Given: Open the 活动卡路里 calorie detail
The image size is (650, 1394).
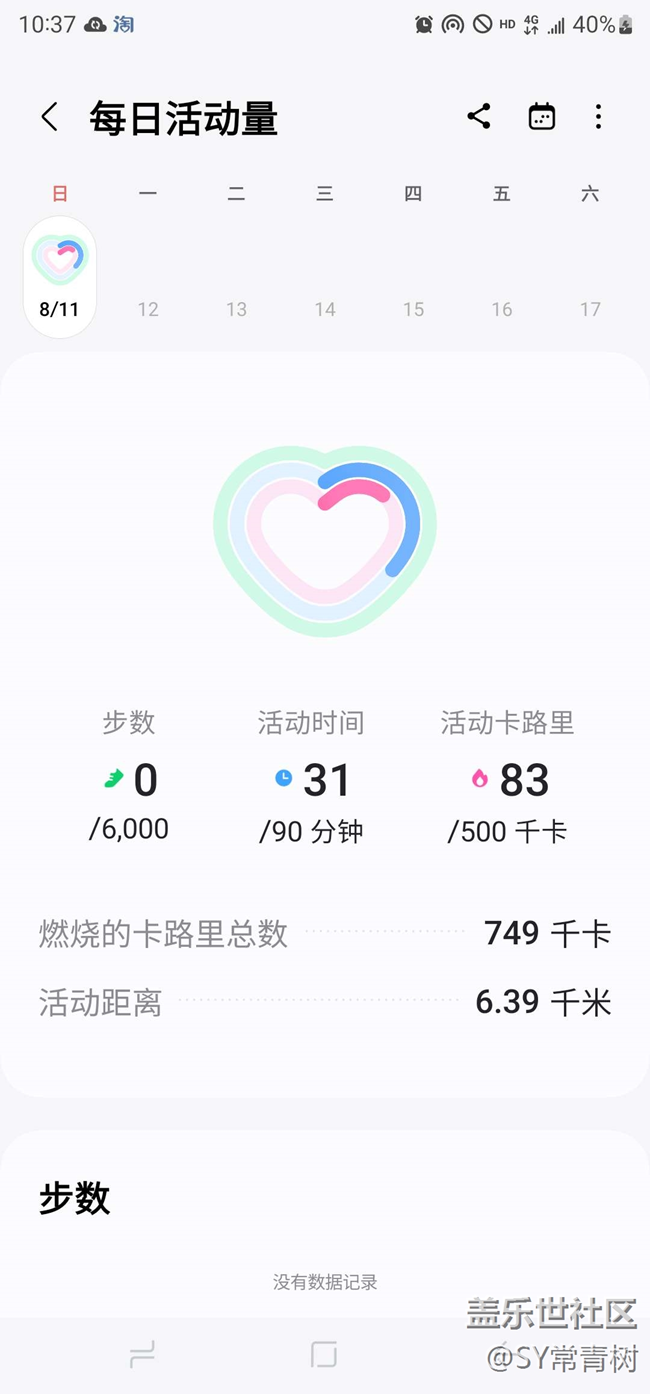Looking at the screenshot, I should [x=508, y=777].
